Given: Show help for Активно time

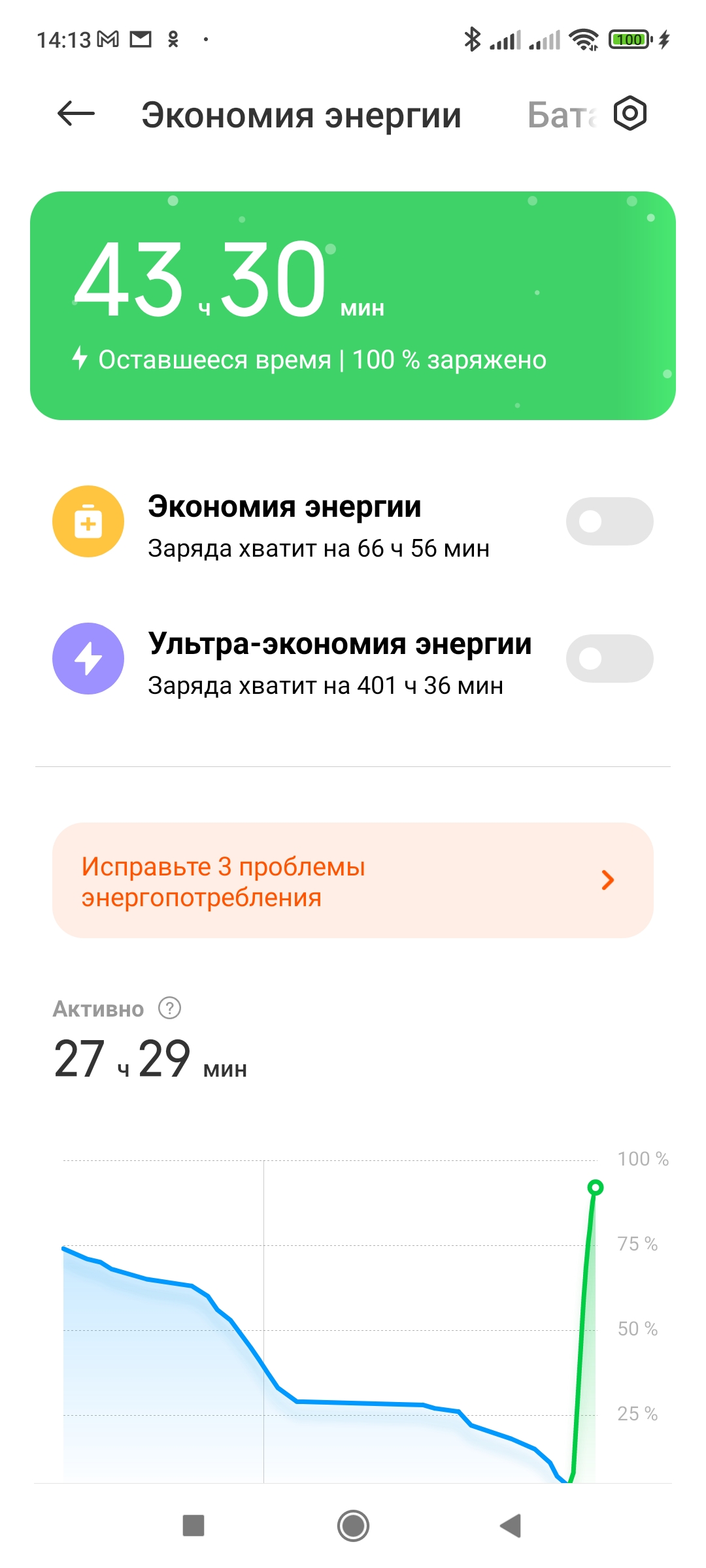Looking at the screenshot, I should point(170,1008).
